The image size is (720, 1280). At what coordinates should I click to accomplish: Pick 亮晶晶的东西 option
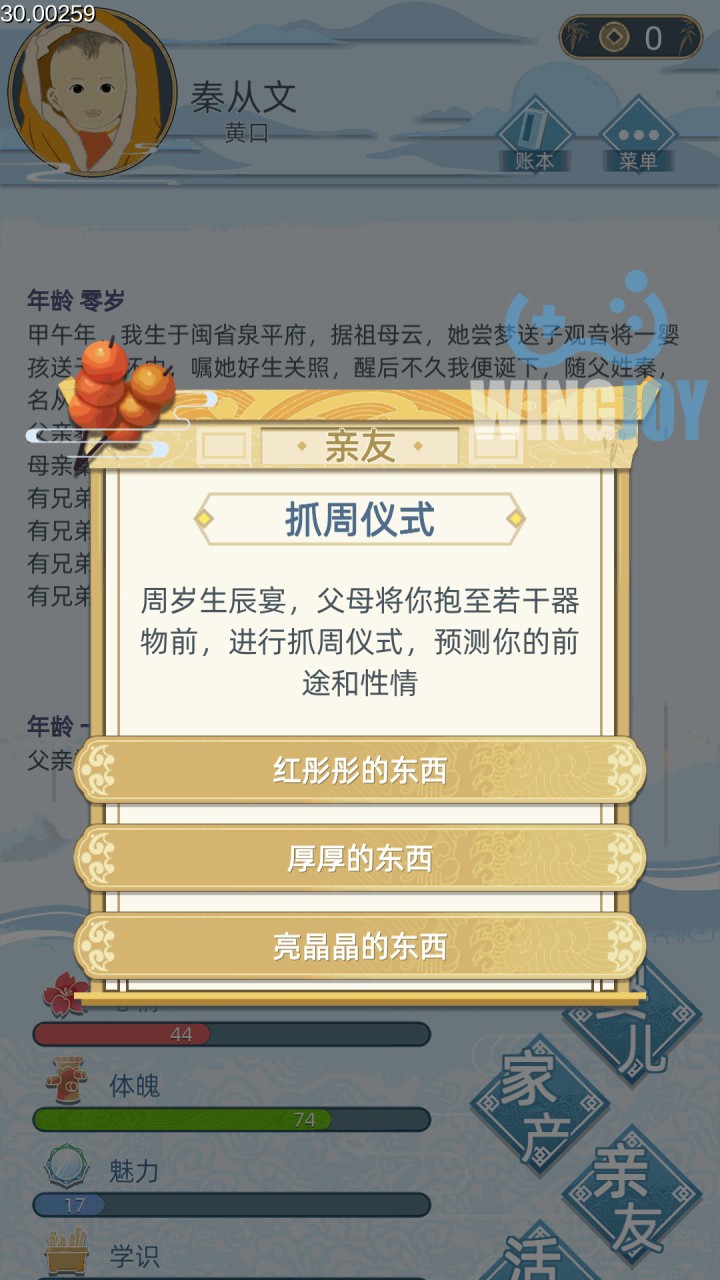point(360,946)
